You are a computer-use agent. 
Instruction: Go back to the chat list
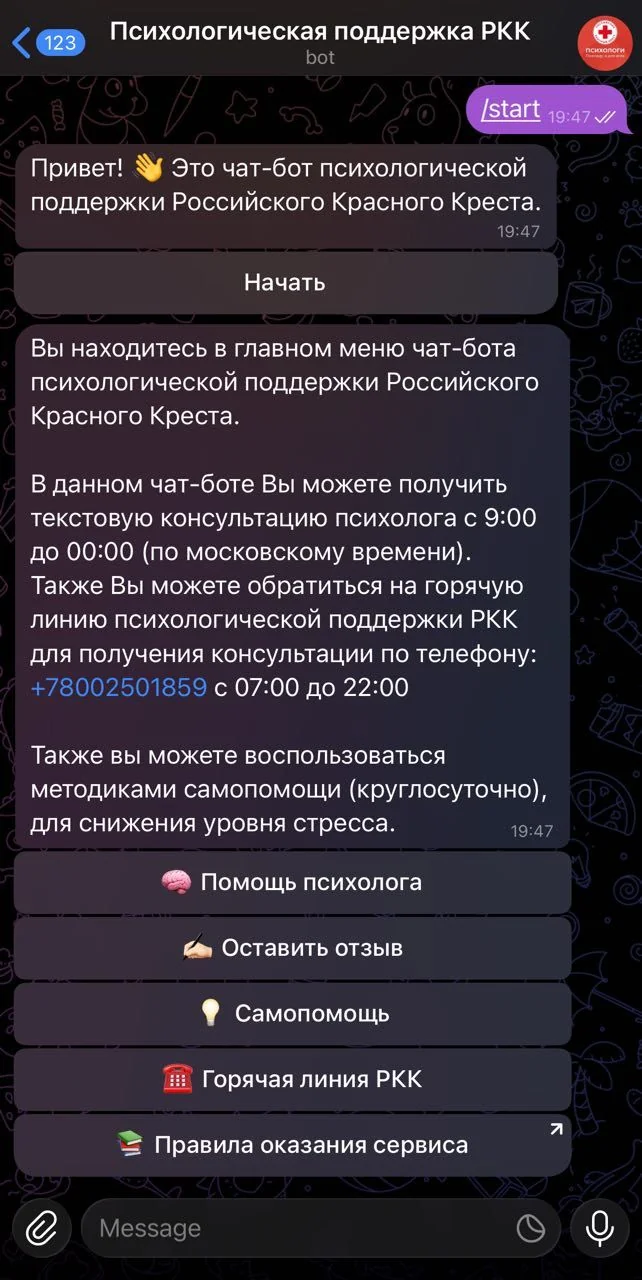[x=47, y=42]
